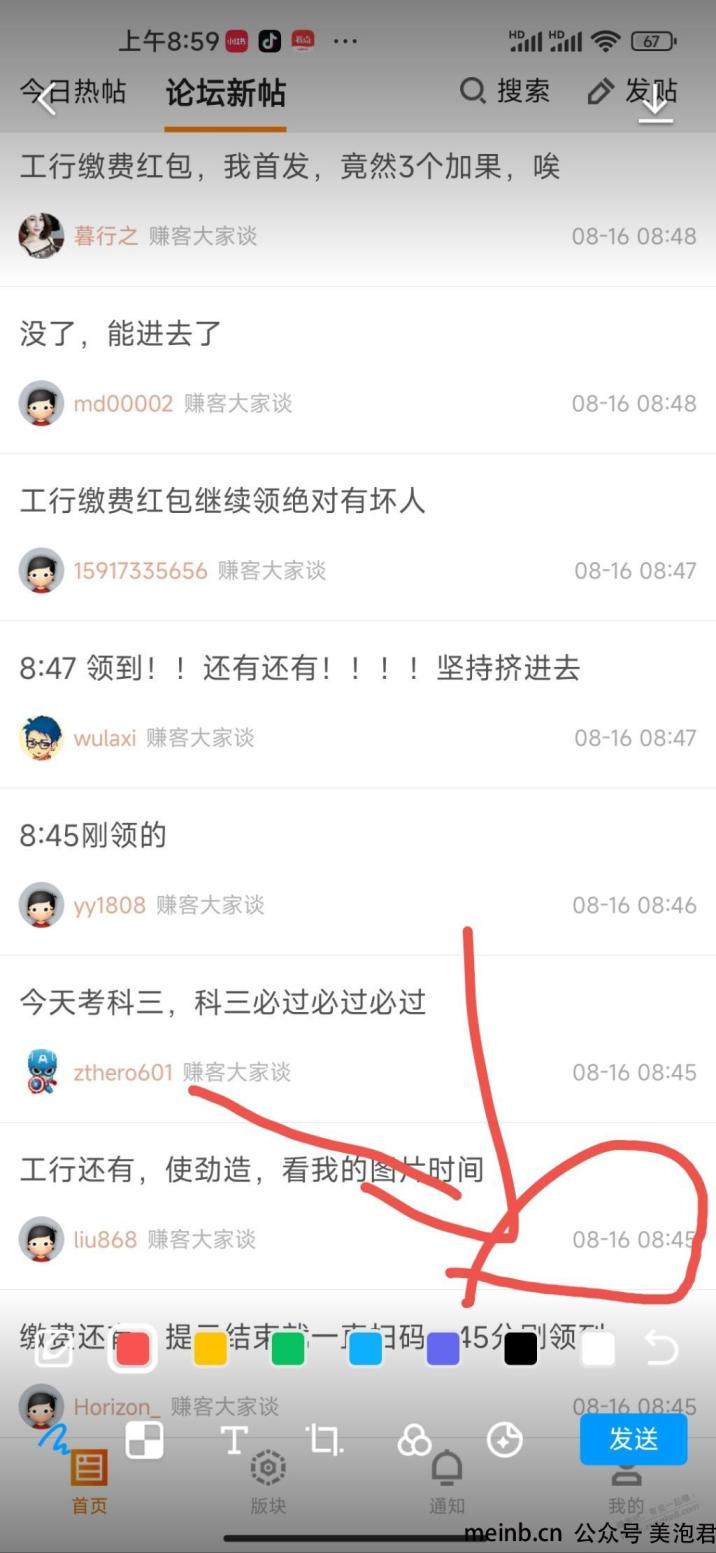Select the red brush color
716x1553 pixels.
tap(133, 1349)
